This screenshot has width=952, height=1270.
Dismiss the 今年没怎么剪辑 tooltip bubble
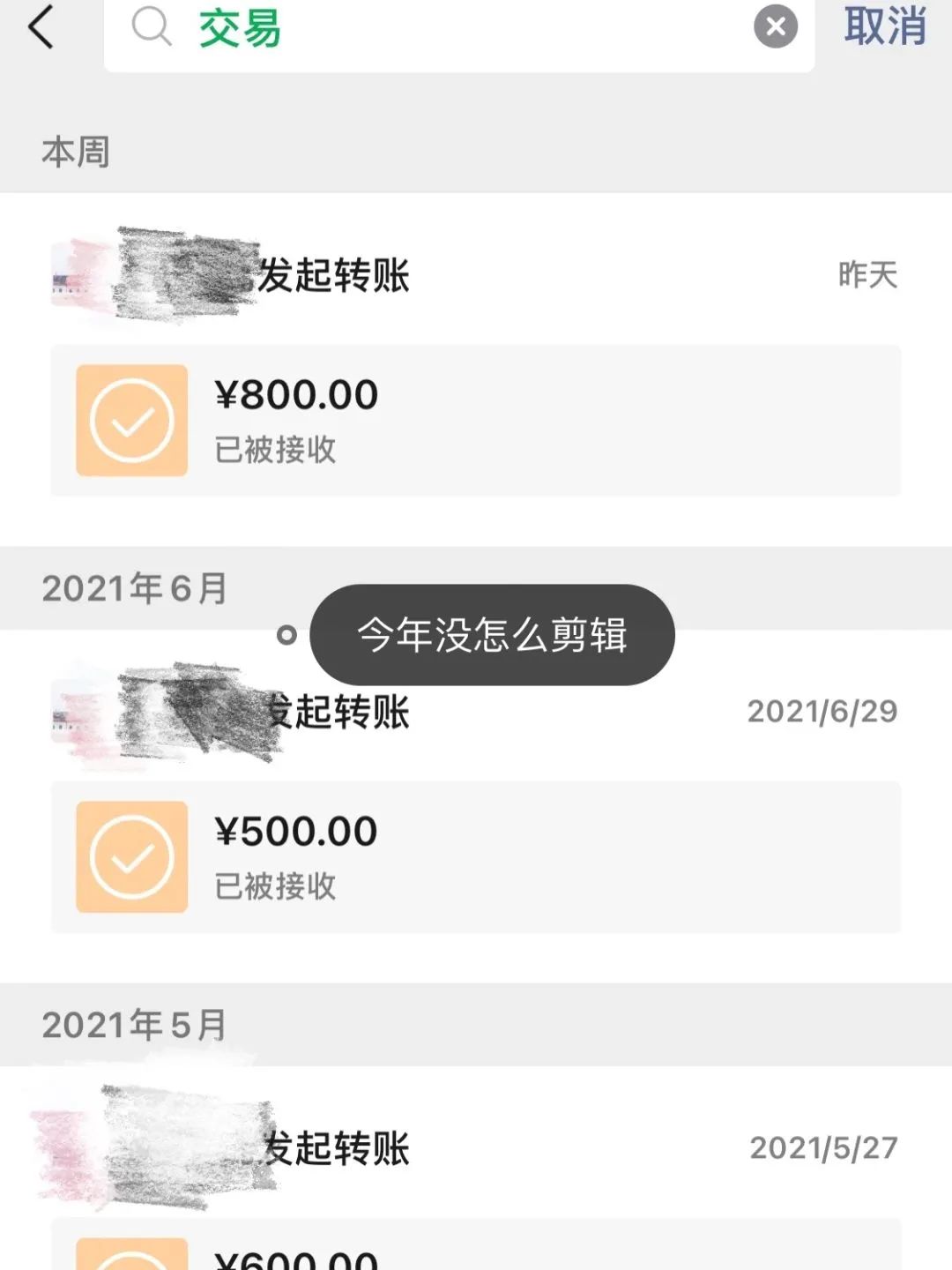pos(491,634)
